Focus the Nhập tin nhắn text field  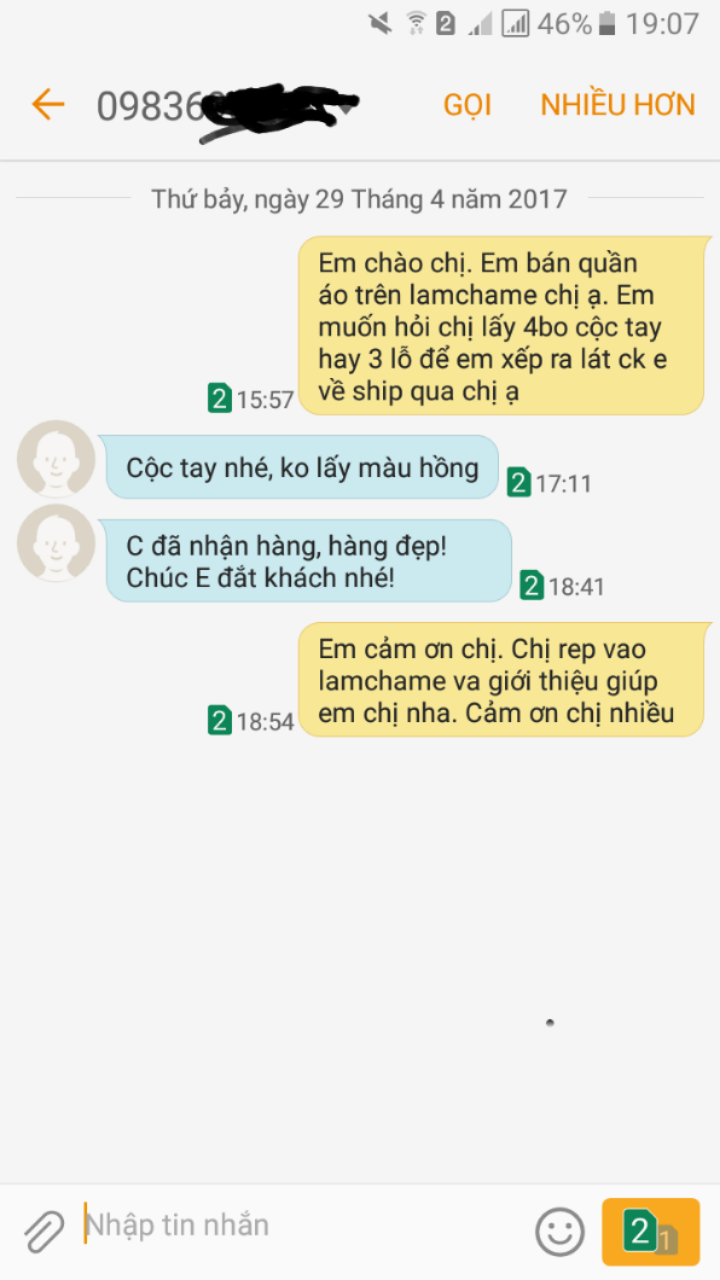coord(300,1226)
